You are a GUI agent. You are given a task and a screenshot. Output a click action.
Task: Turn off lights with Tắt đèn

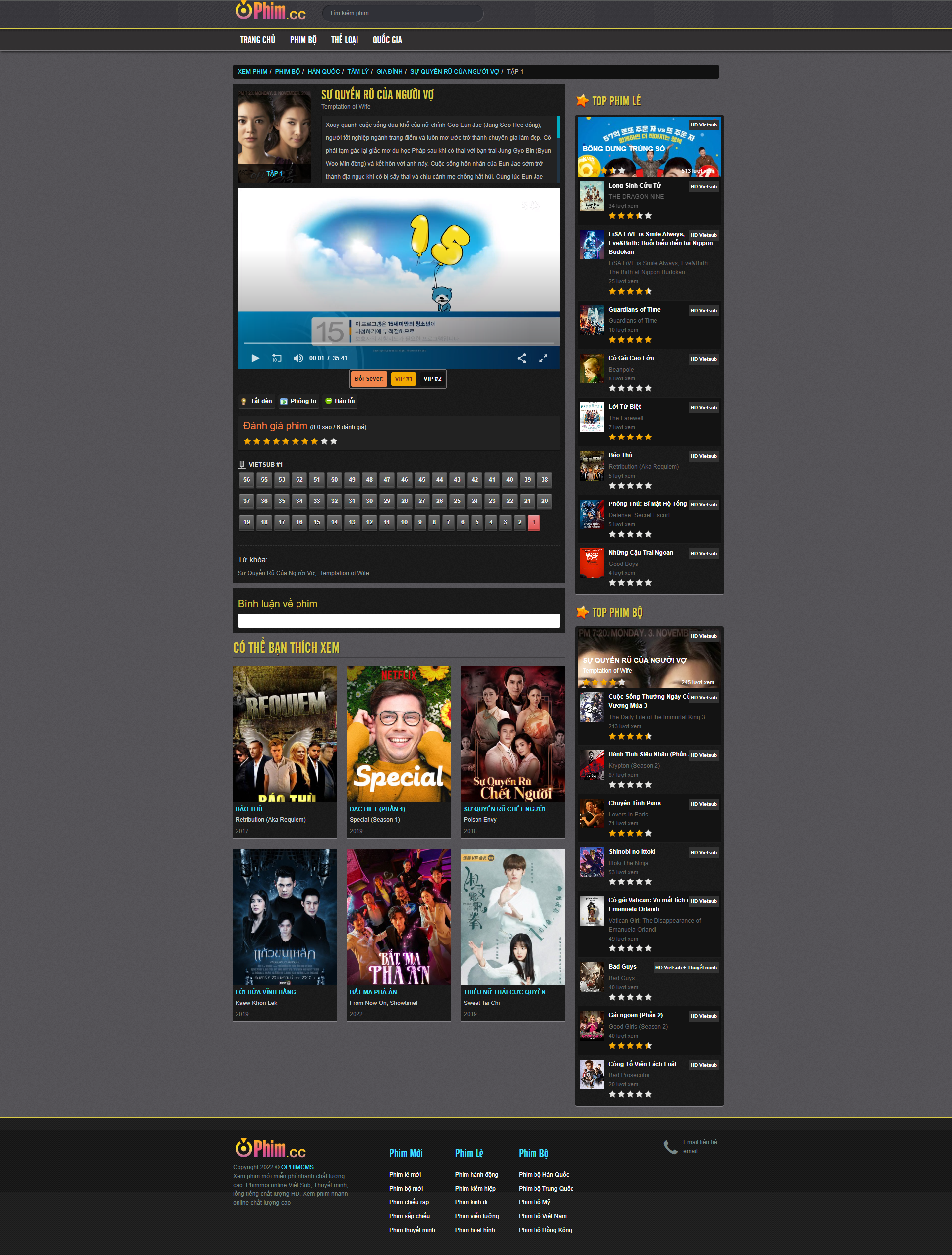point(256,401)
